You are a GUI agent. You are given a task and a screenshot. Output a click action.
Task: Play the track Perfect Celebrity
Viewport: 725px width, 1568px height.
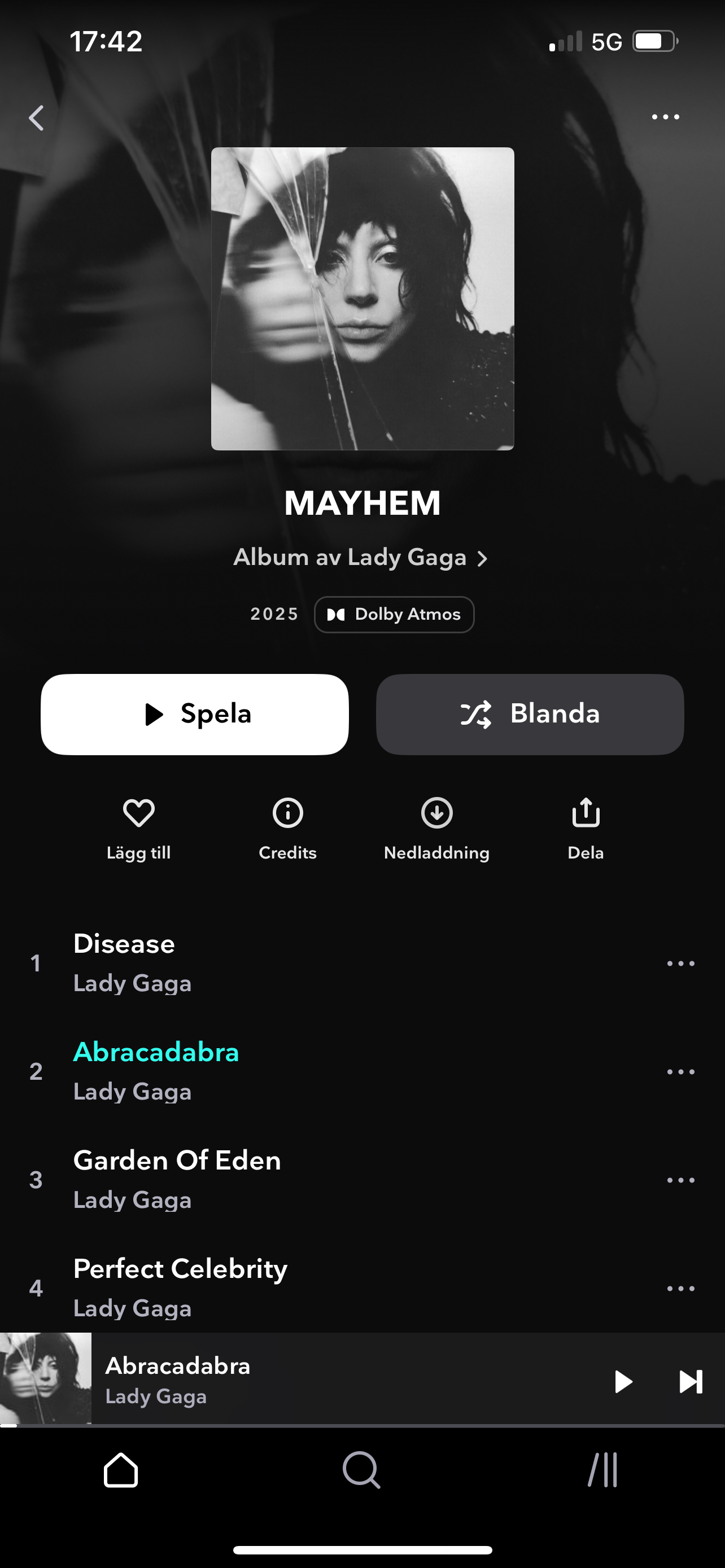(x=243, y=1287)
